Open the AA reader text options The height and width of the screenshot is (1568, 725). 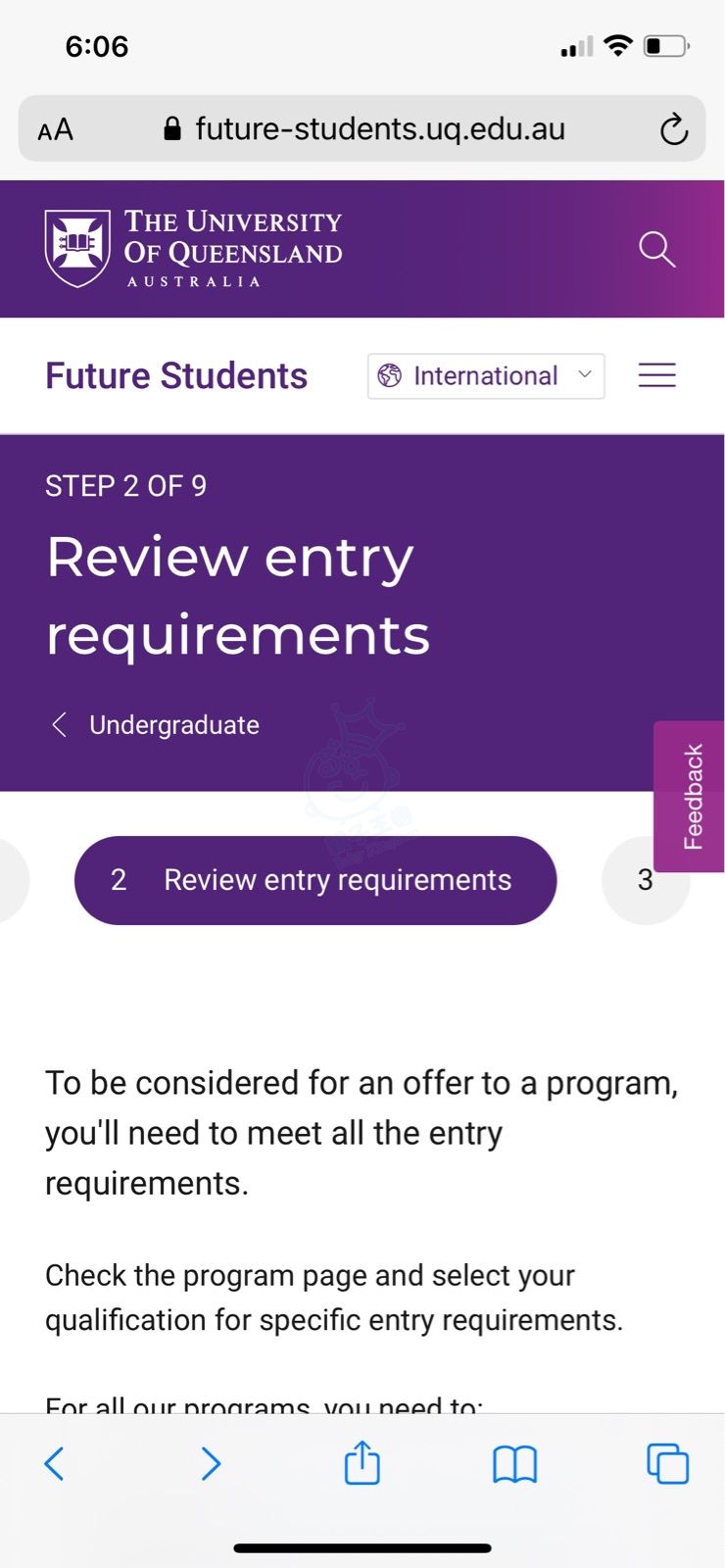[56, 129]
